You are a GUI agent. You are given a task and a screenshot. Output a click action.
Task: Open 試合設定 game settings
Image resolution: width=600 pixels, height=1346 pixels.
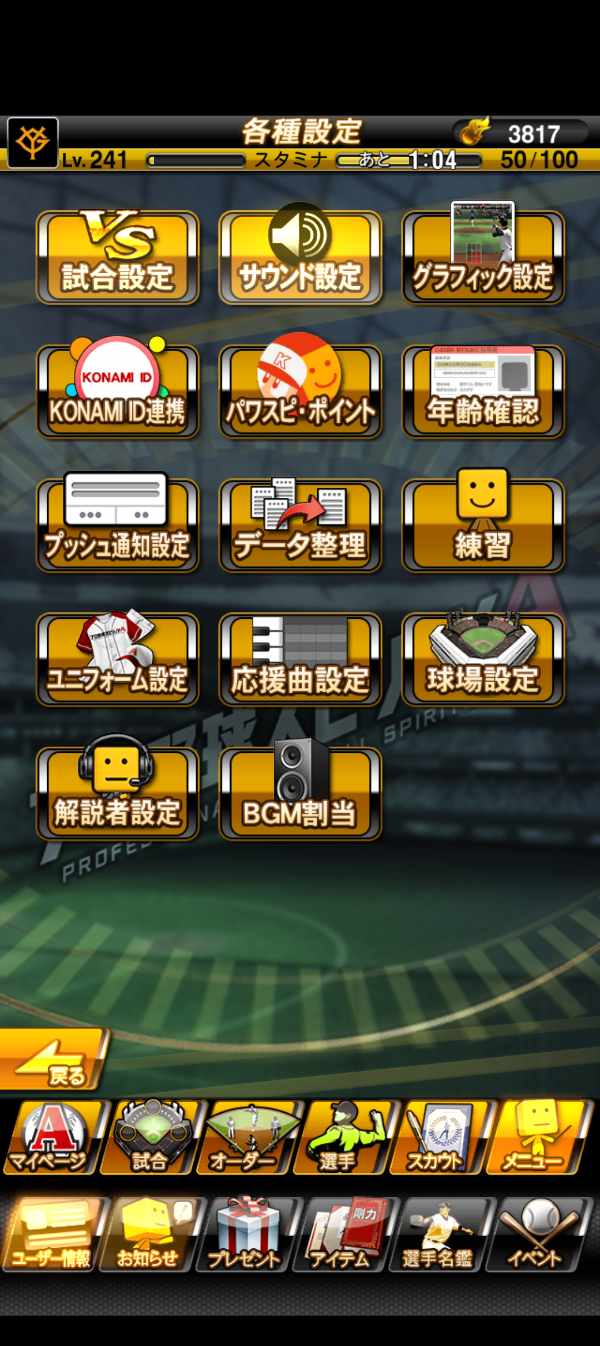tap(117, 256)
